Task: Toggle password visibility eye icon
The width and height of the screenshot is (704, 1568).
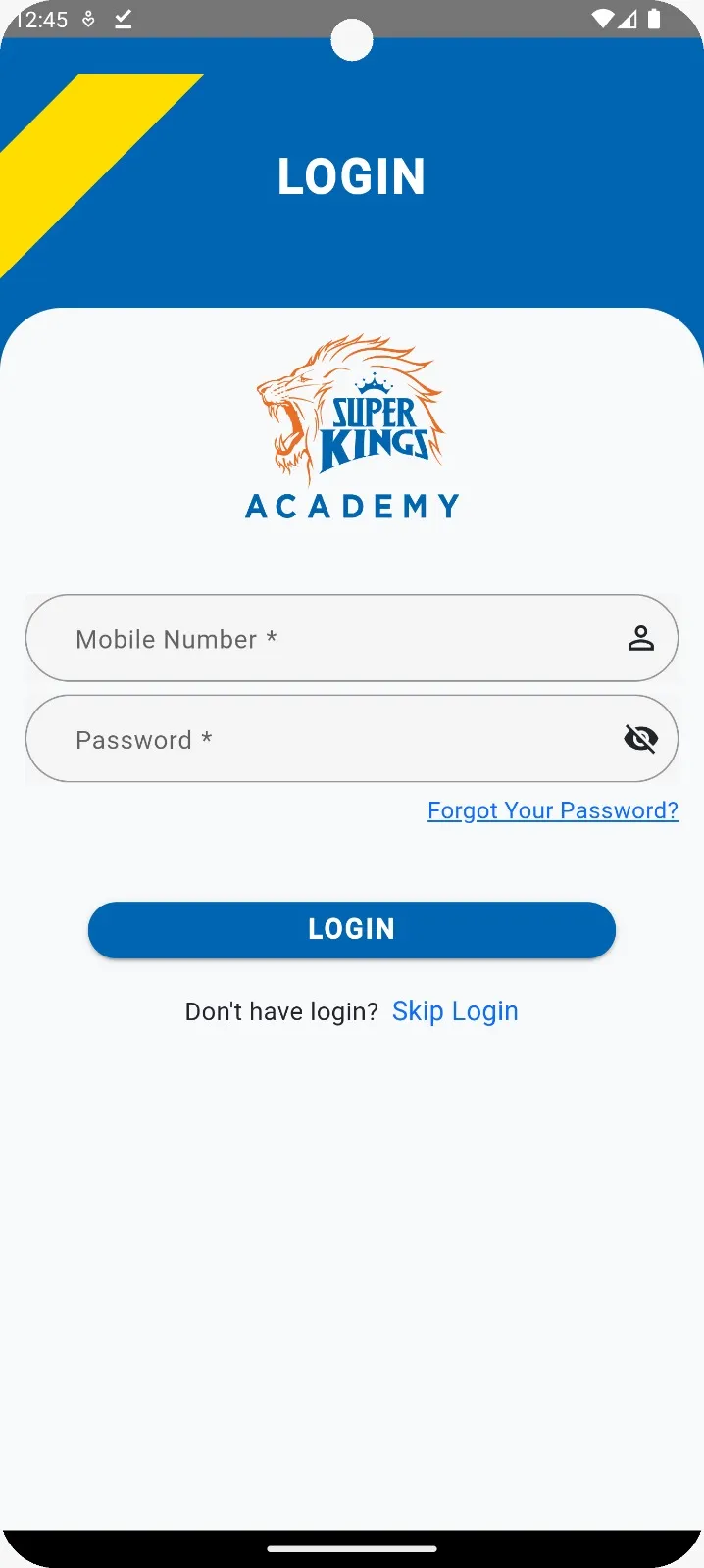Action: coord(640,739)
